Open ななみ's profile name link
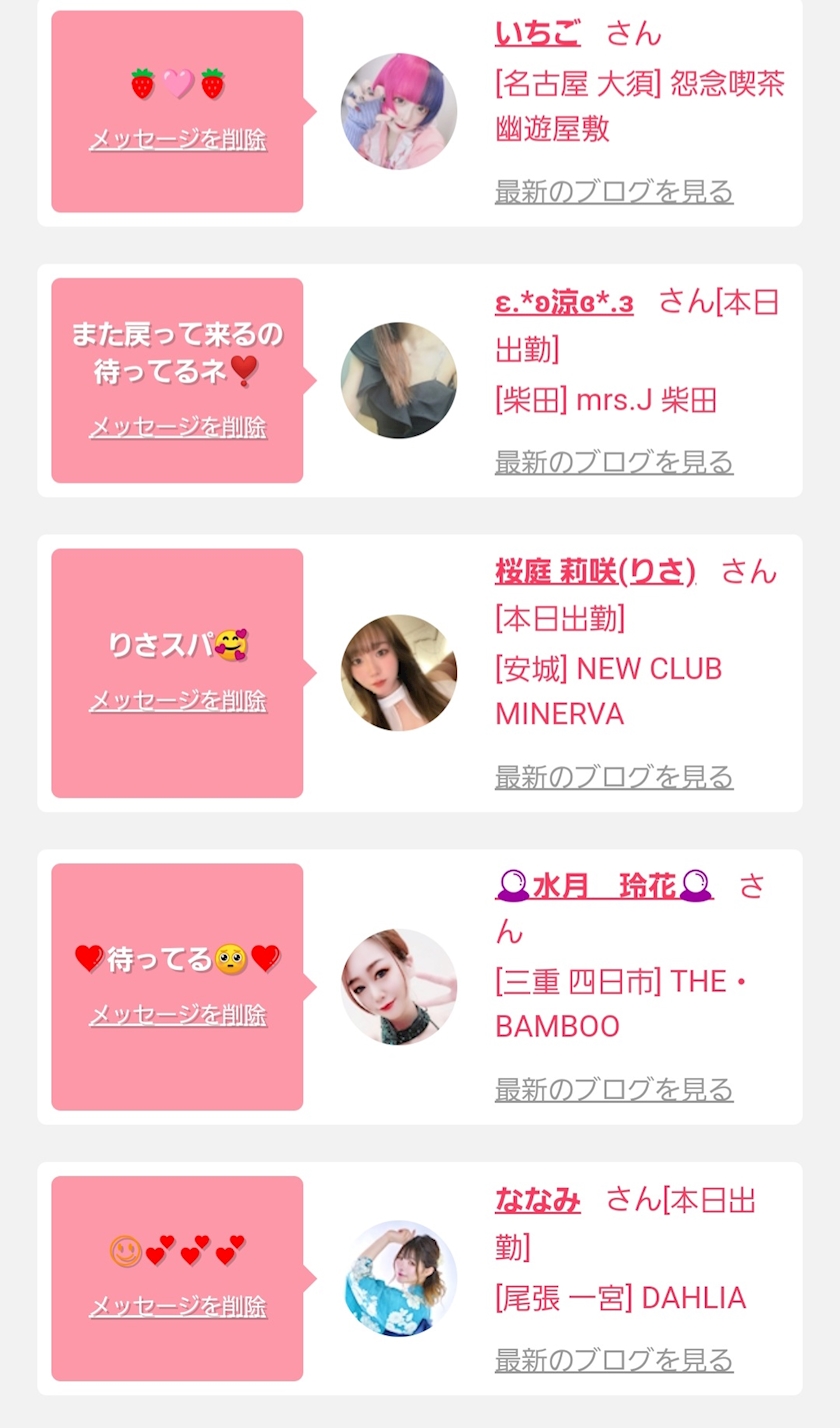The width and height of the screenshot is (840, 1428). (x=537, y=1199)
